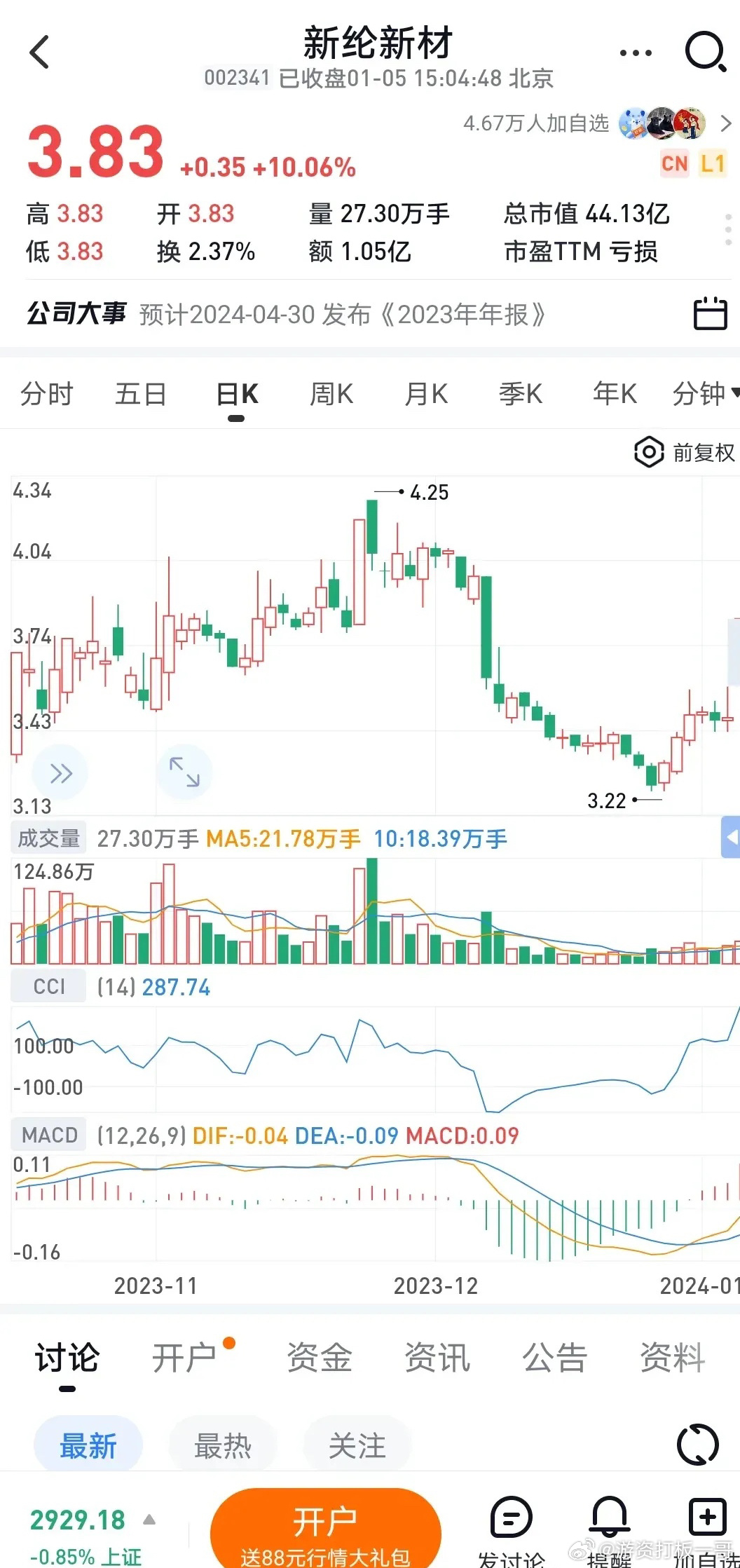Tap the double-arrow chart forward button
The image size is (740, 1568).
[x=60, y=773]
